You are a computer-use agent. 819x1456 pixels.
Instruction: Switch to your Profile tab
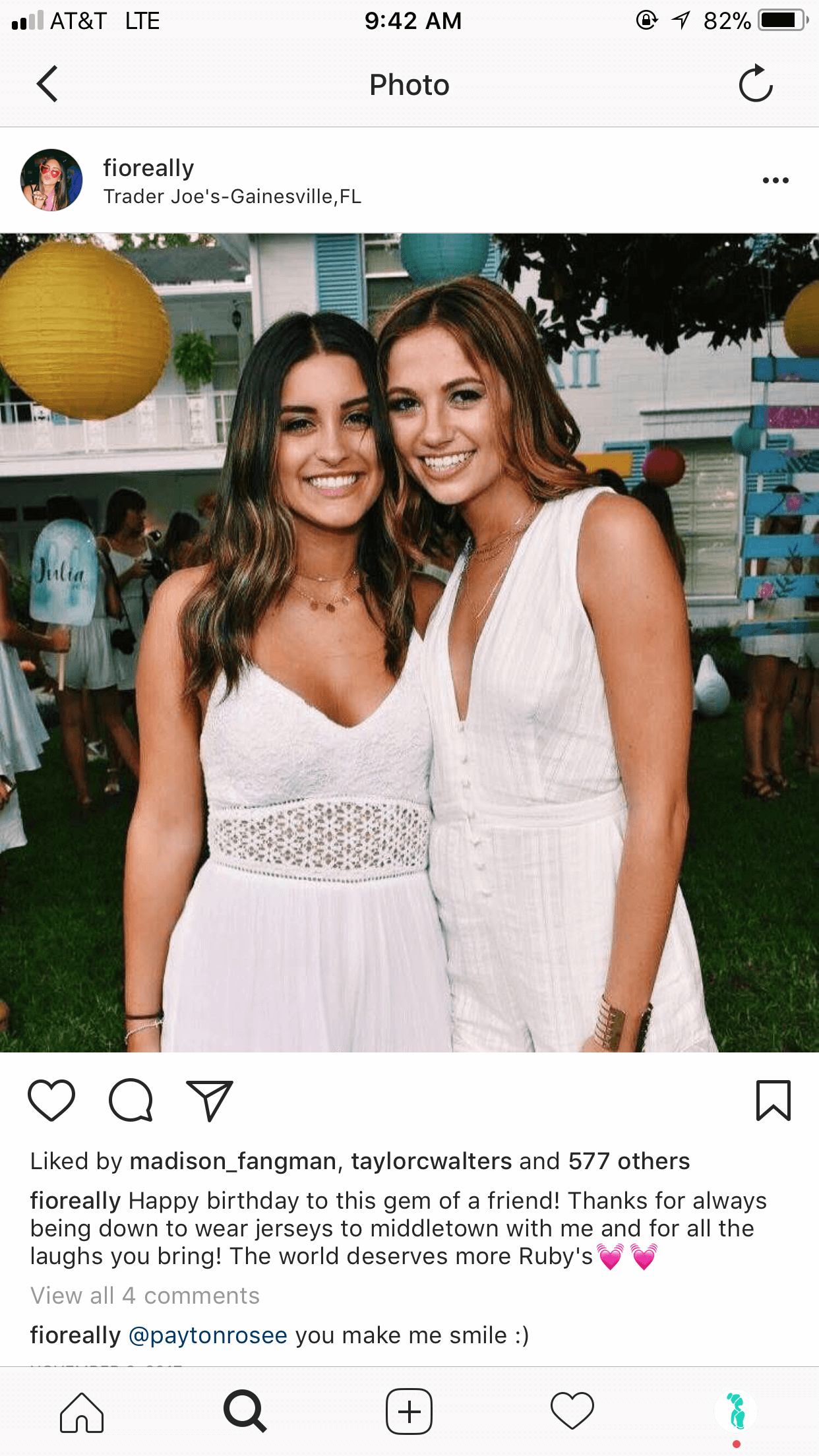pos(736,1412)
